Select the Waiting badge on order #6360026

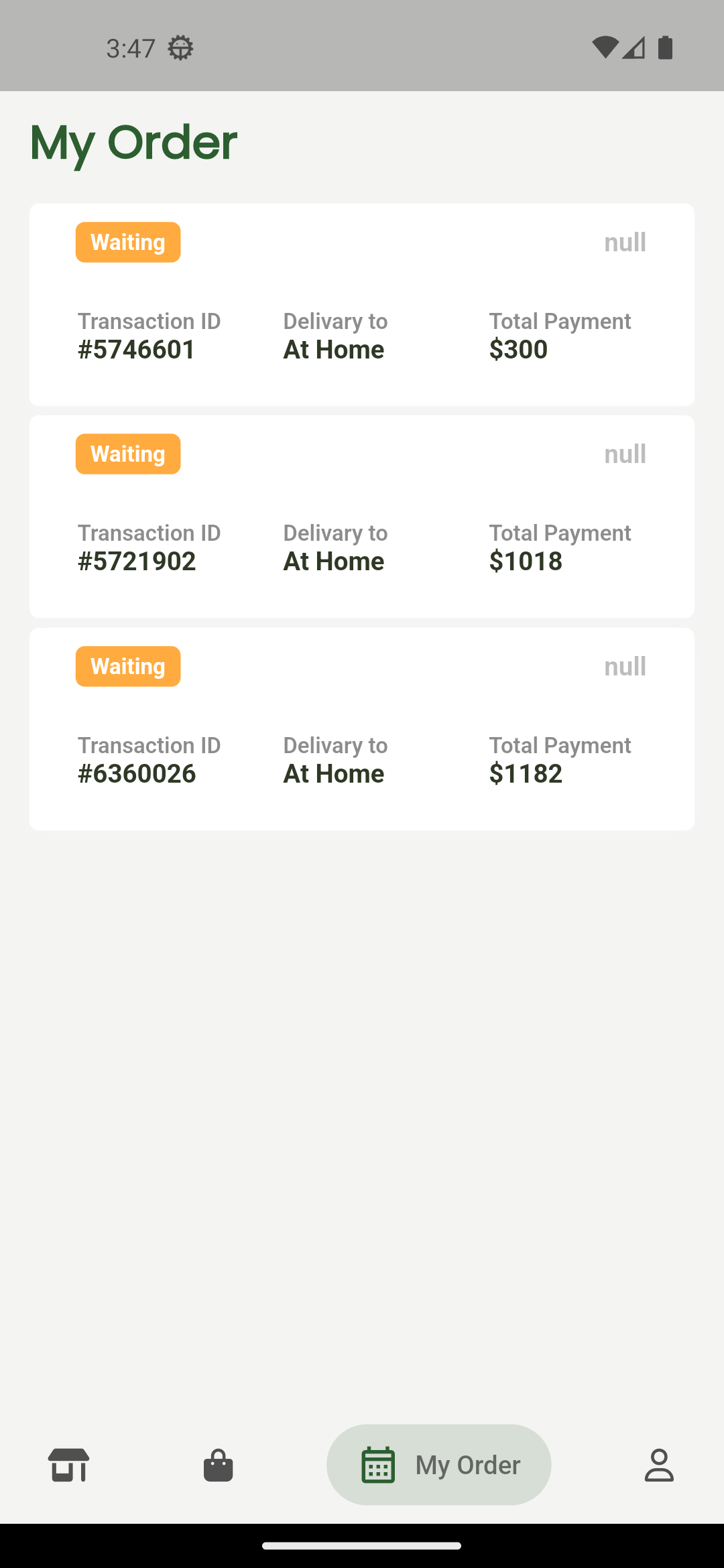click(128, 666)
